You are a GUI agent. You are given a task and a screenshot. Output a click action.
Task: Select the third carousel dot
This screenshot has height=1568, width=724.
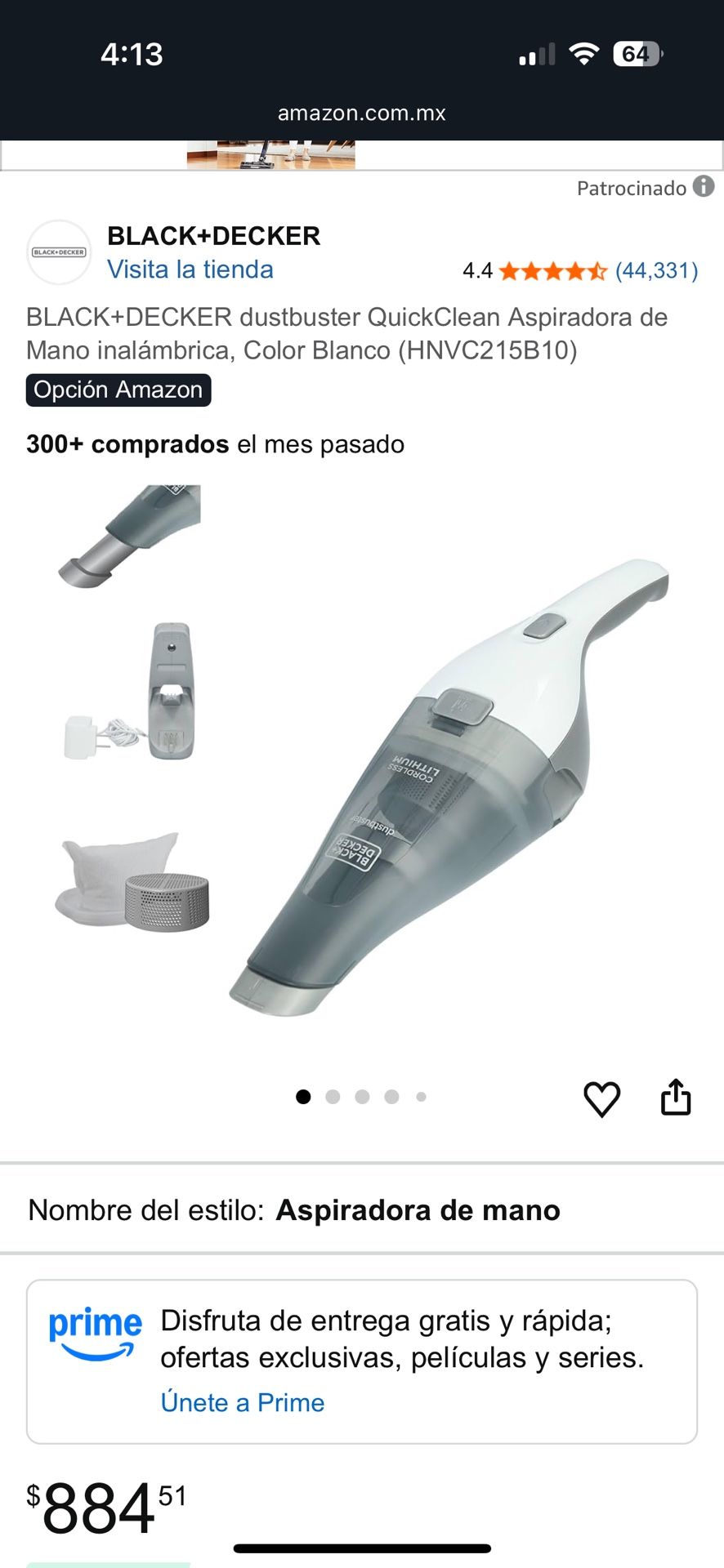361,1097
